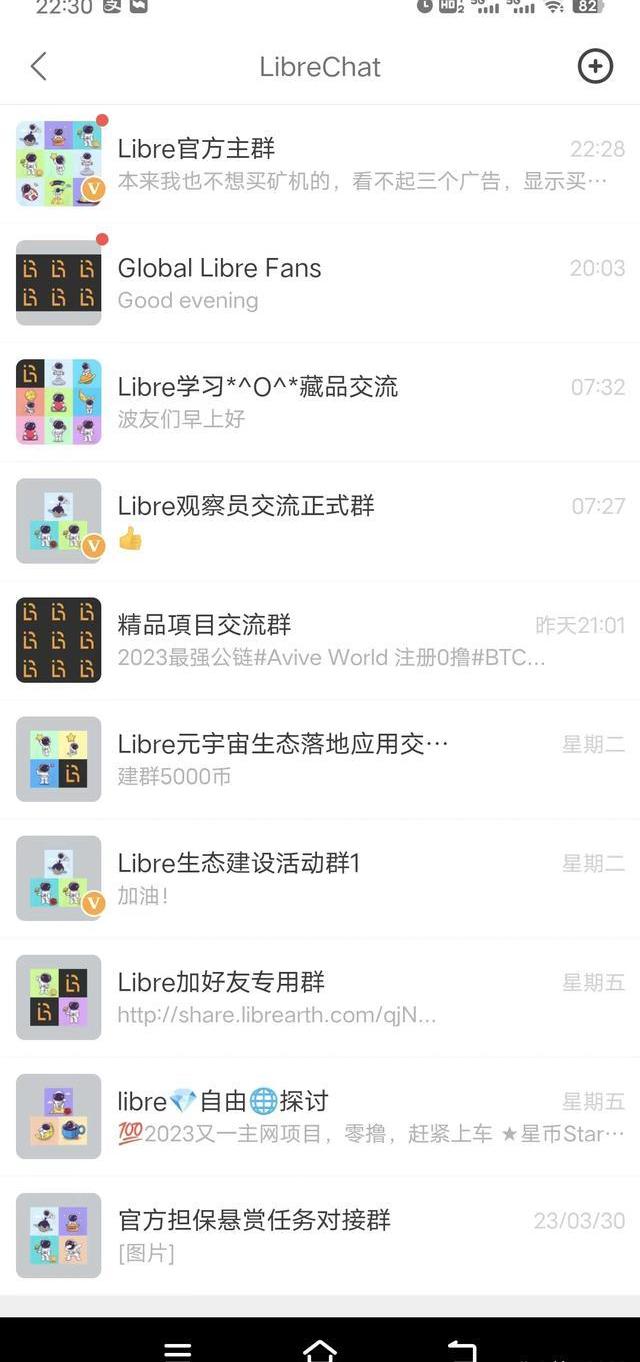Go back from LibreChat
Screen dimensions: 640x1362
pos(39,67)
